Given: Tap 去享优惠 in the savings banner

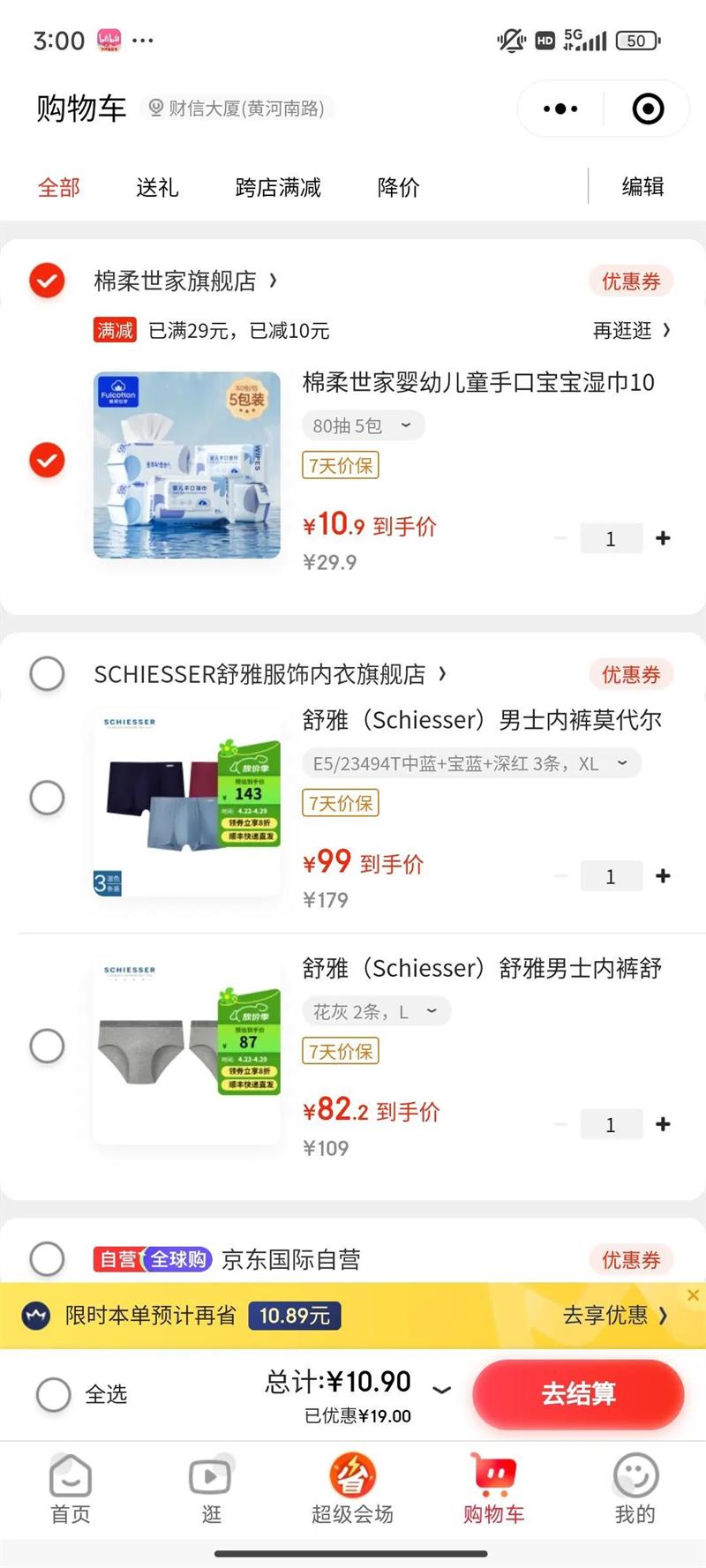Looking at the screenshot, I should pos(614,1315).
